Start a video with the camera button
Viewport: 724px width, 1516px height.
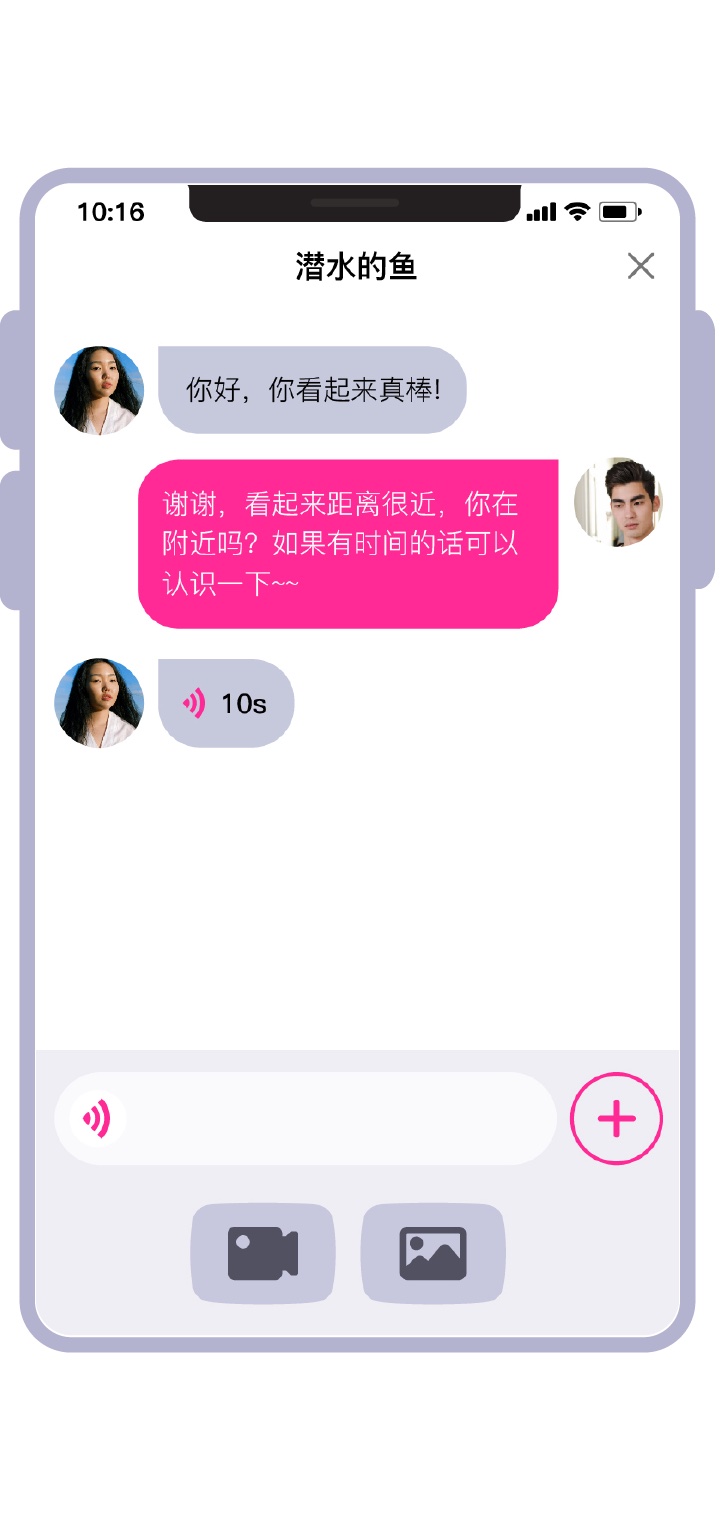click(x=263, y=1253)
